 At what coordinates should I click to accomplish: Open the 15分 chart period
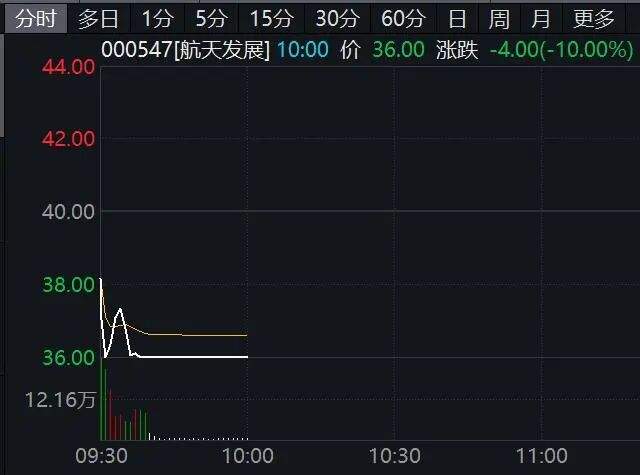coord(271,18)
